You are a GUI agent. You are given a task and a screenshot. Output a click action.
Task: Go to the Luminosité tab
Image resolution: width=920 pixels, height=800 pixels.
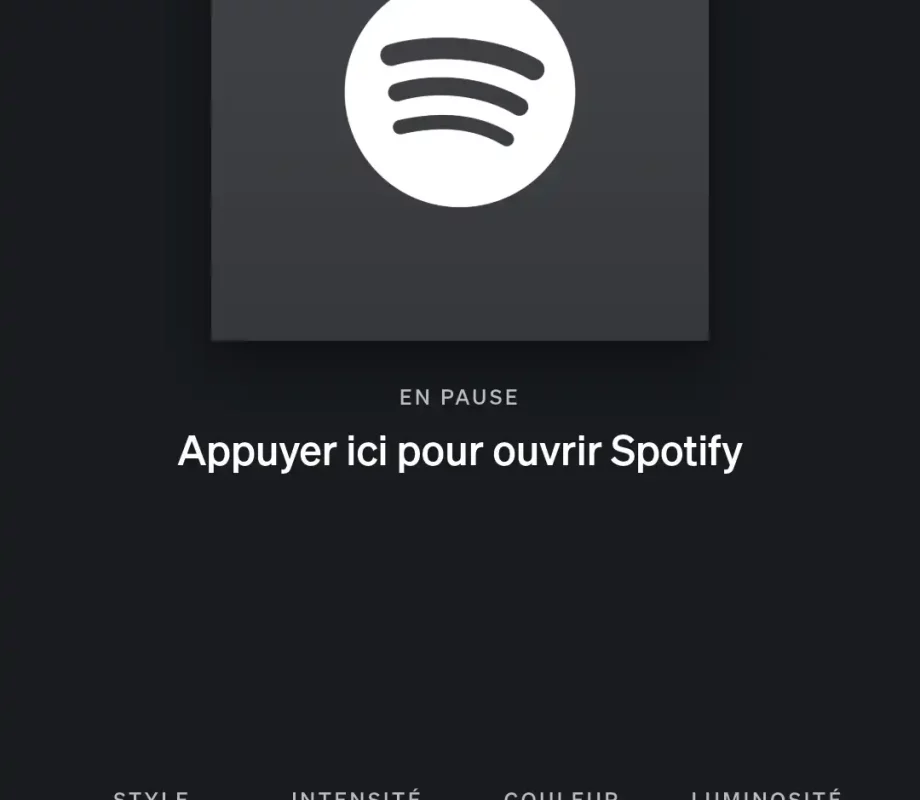click(766, 794)
